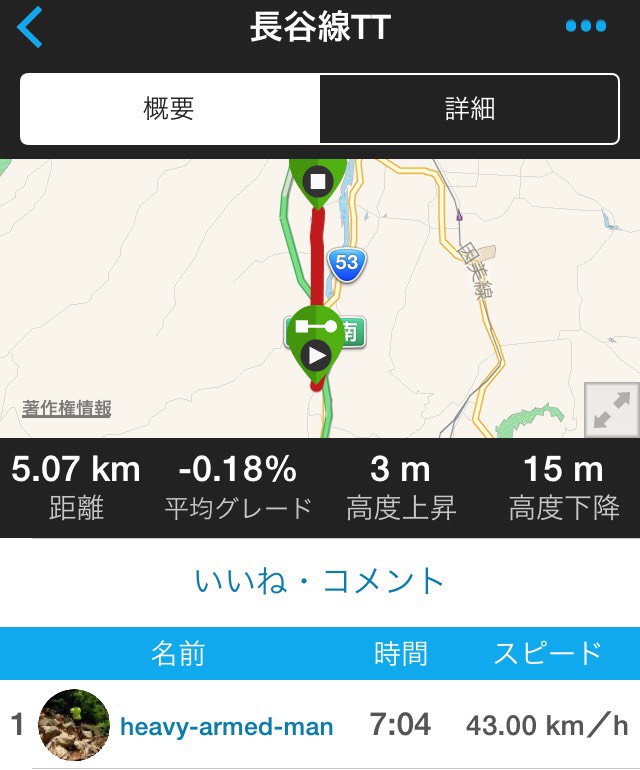This screenshot has height=770, width=640.
Task: Open the 著作権情報 link on the map
Action: tap(67, 408)
